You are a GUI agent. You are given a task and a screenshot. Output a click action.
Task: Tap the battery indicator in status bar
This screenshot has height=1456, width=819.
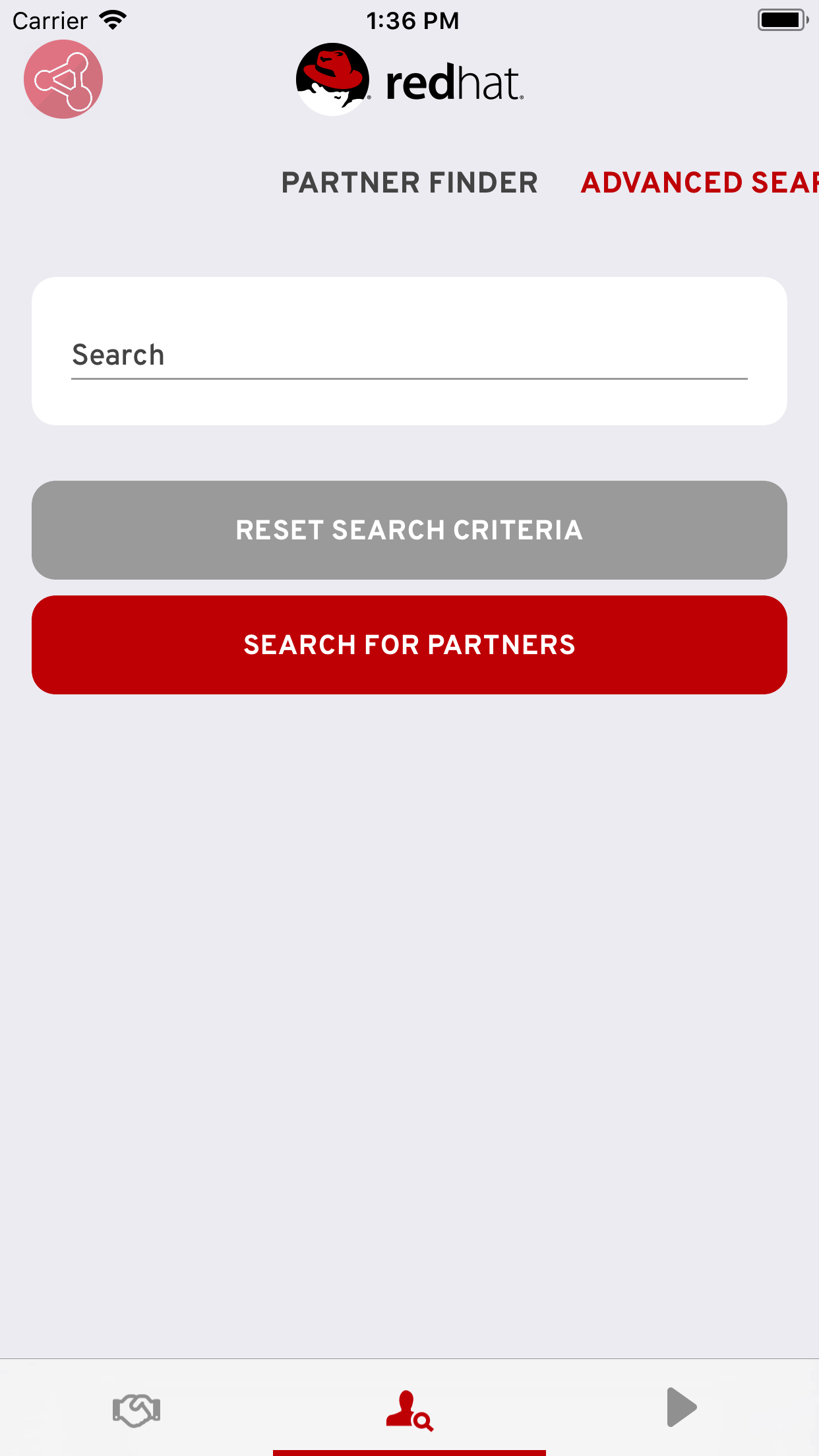click(782, 19)
